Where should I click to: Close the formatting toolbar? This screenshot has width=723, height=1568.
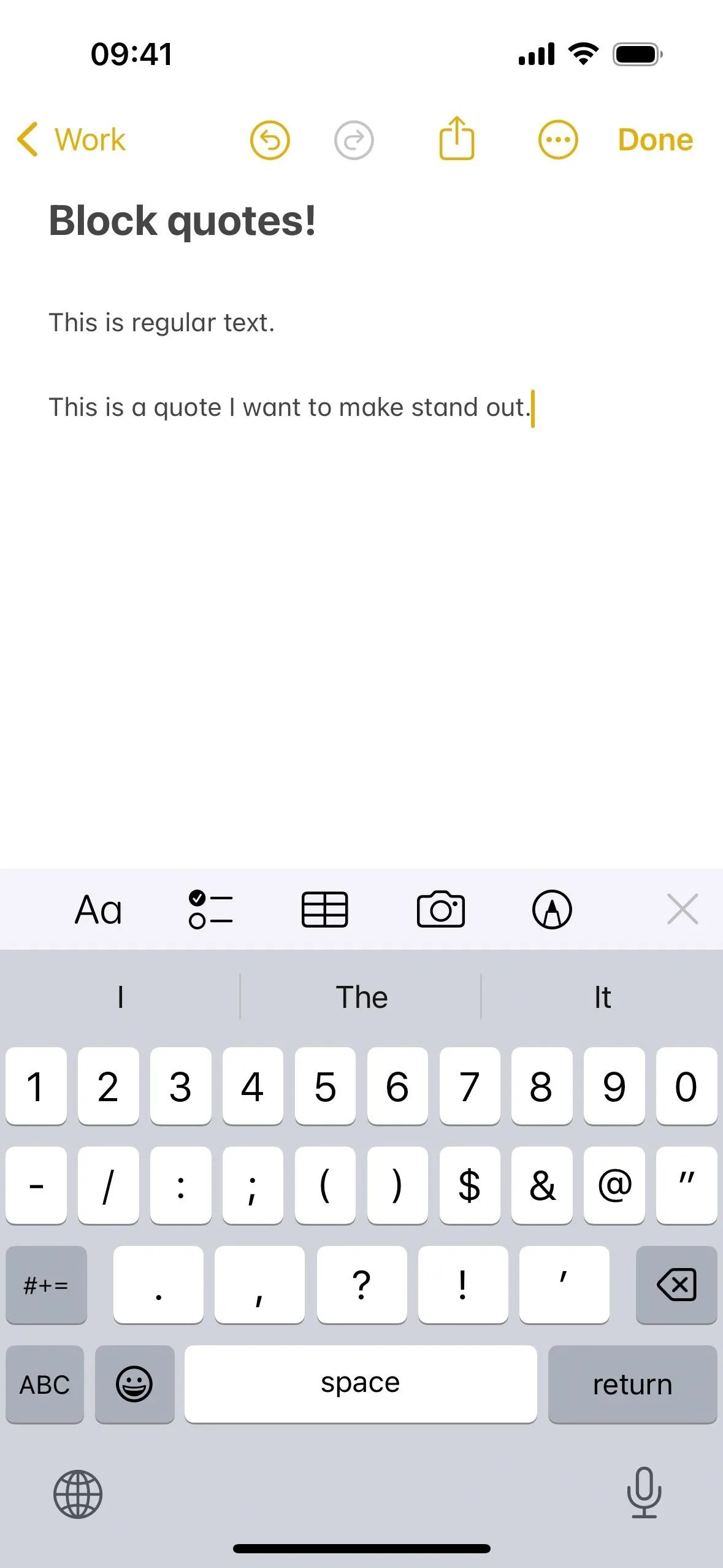coord(683,909)
